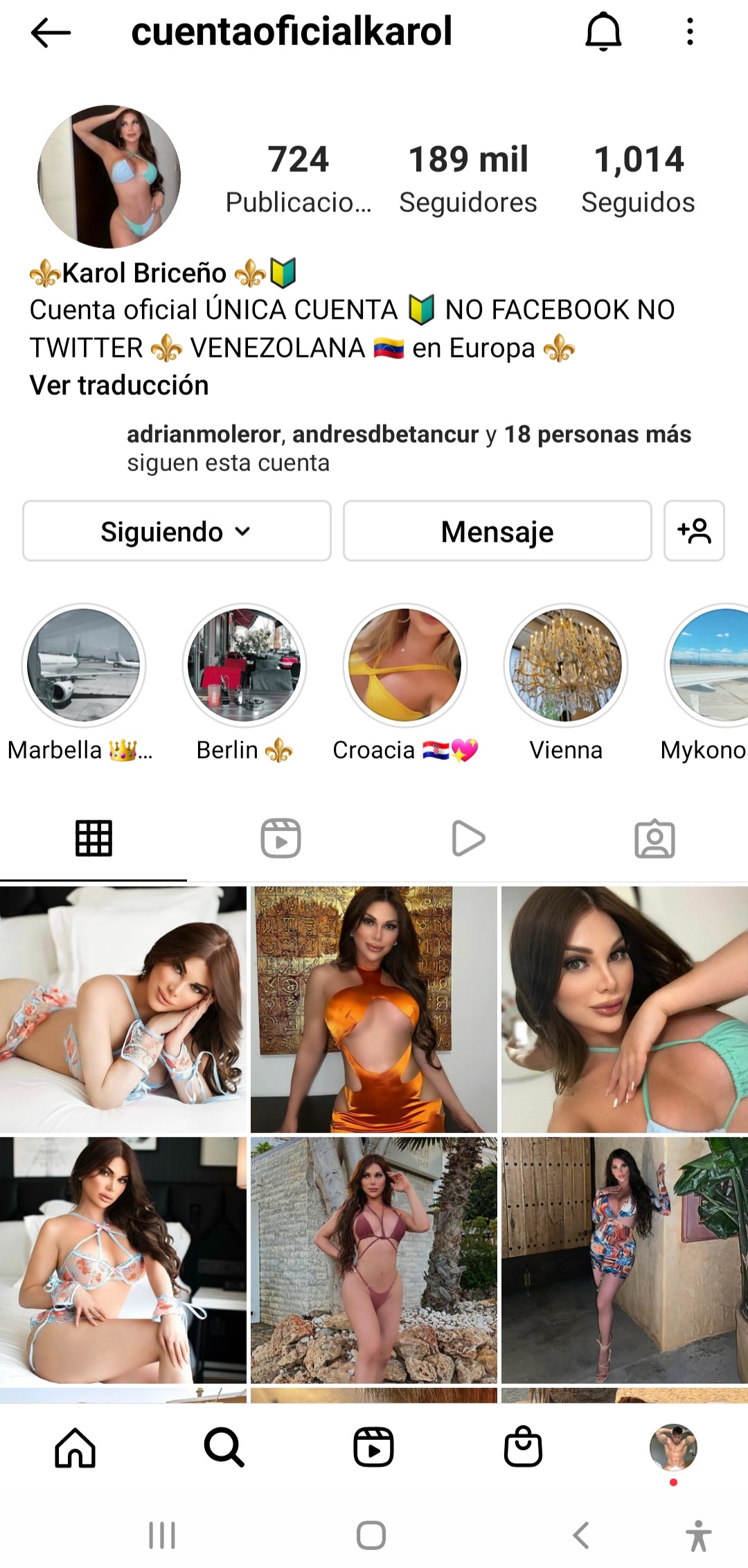View the 189 mil Seguidores list
Screen dimensions: 748x1568
coord(468,178)
